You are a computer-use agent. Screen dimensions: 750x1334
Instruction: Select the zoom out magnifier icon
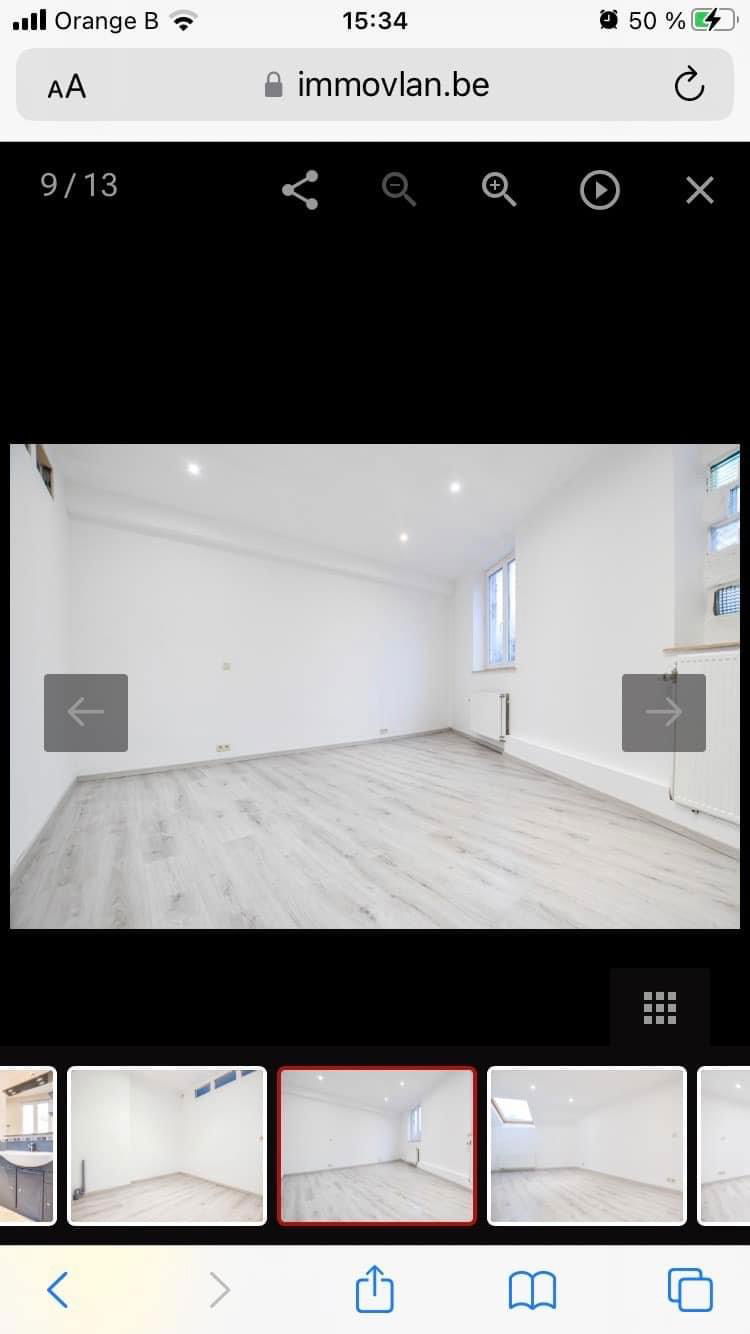coord(399,190)
